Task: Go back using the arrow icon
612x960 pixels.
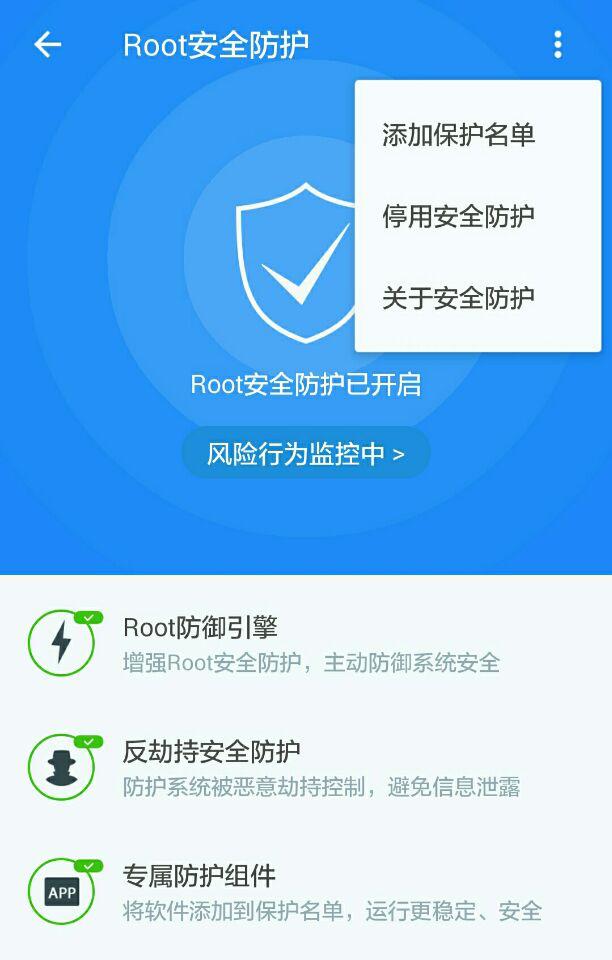Action: [x=47, y=45]
